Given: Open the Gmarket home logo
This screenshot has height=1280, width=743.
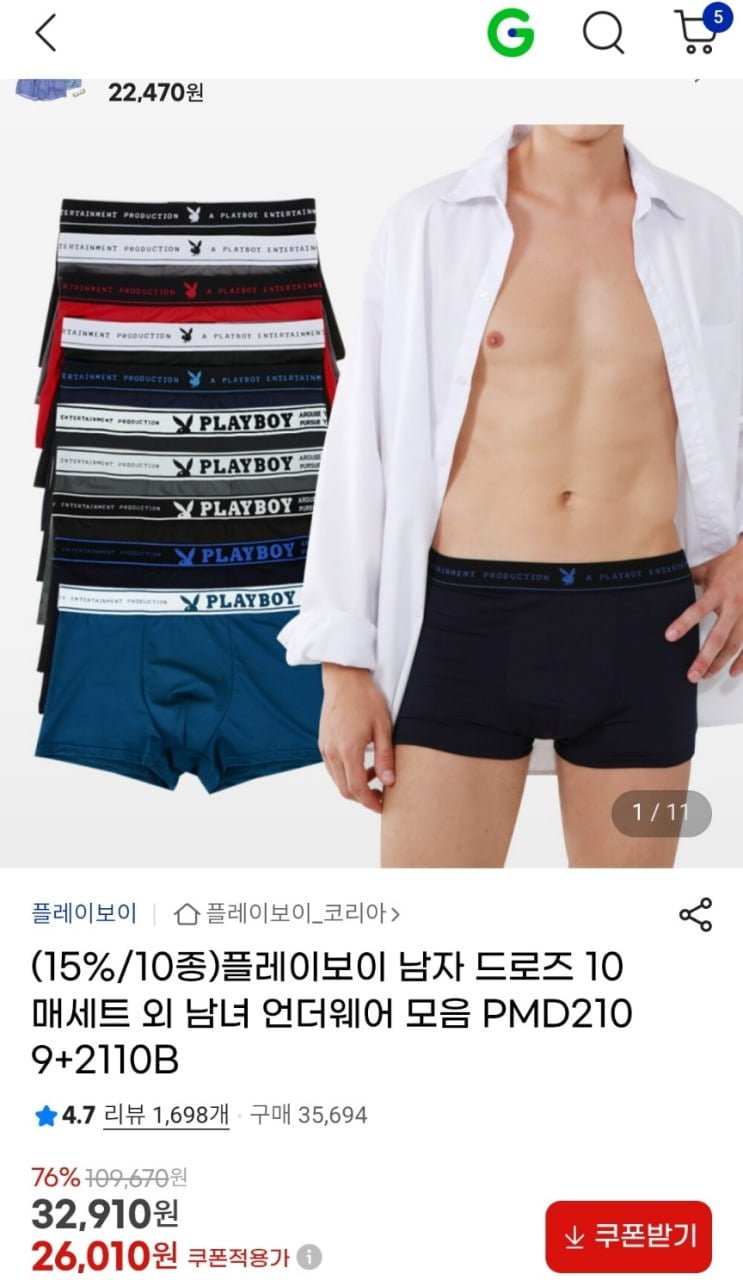Looking at the screenshot, I should (x=510, y=34).
